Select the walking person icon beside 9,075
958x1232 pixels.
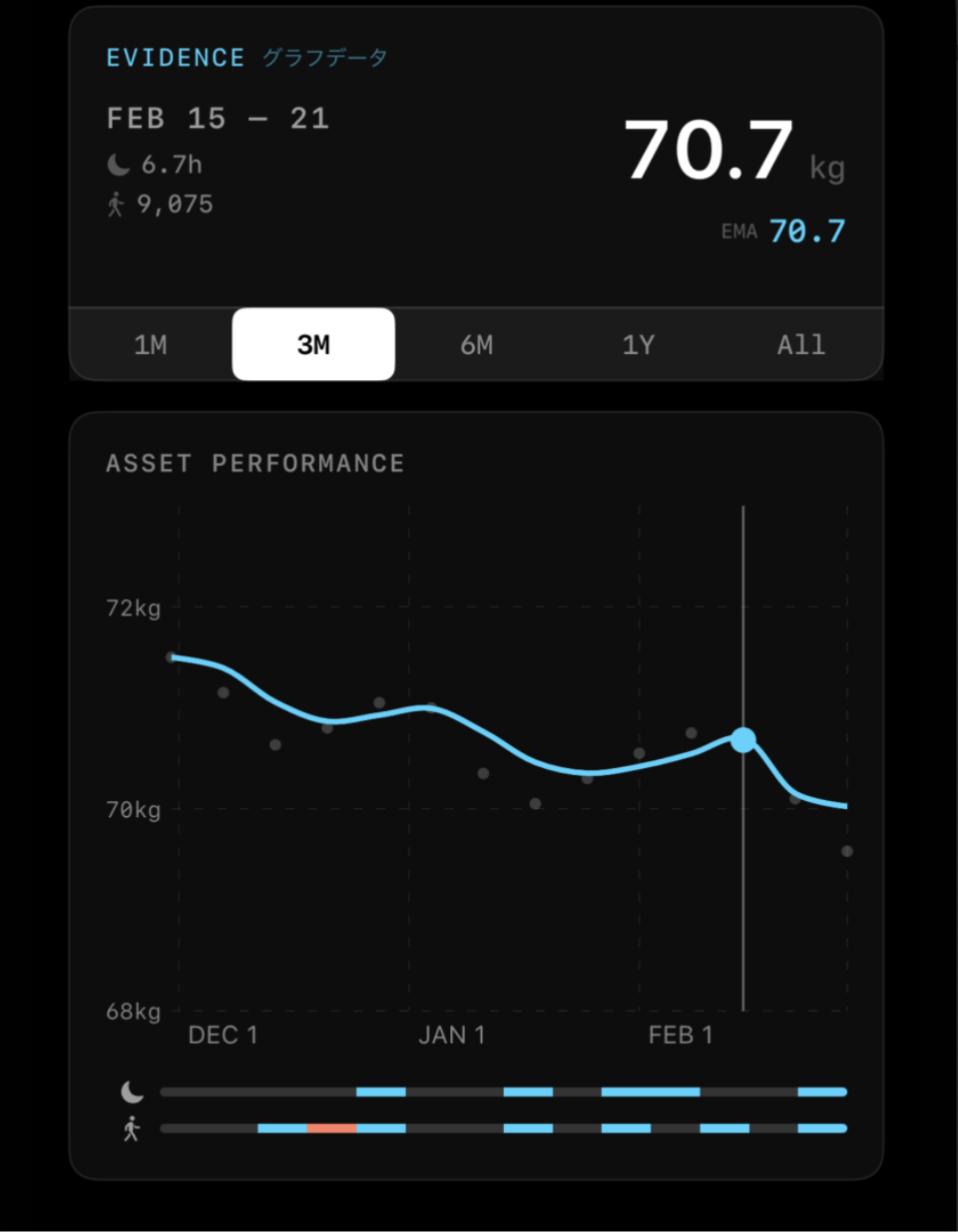click(115, 204)
